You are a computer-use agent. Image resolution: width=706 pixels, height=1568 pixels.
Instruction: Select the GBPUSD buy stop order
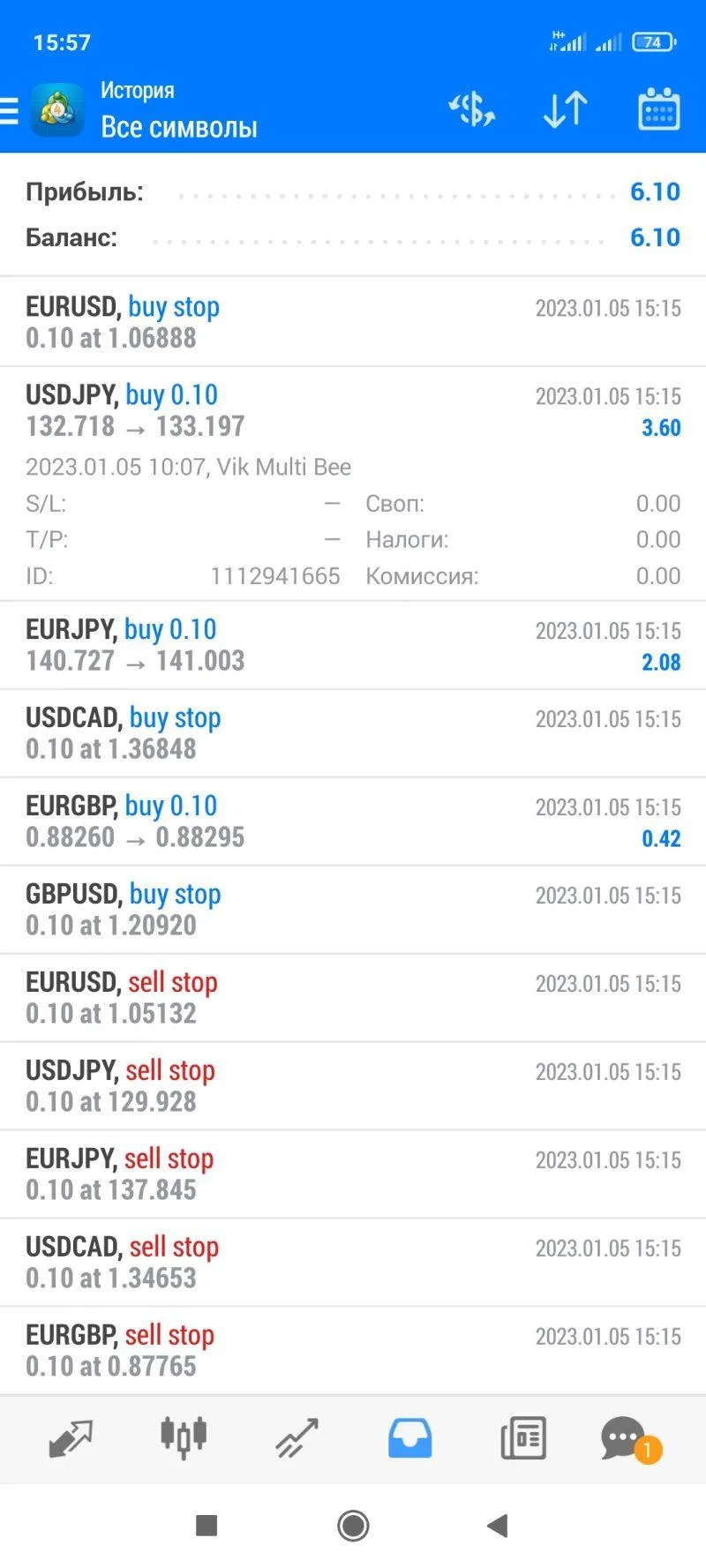[x=353, y=910]
